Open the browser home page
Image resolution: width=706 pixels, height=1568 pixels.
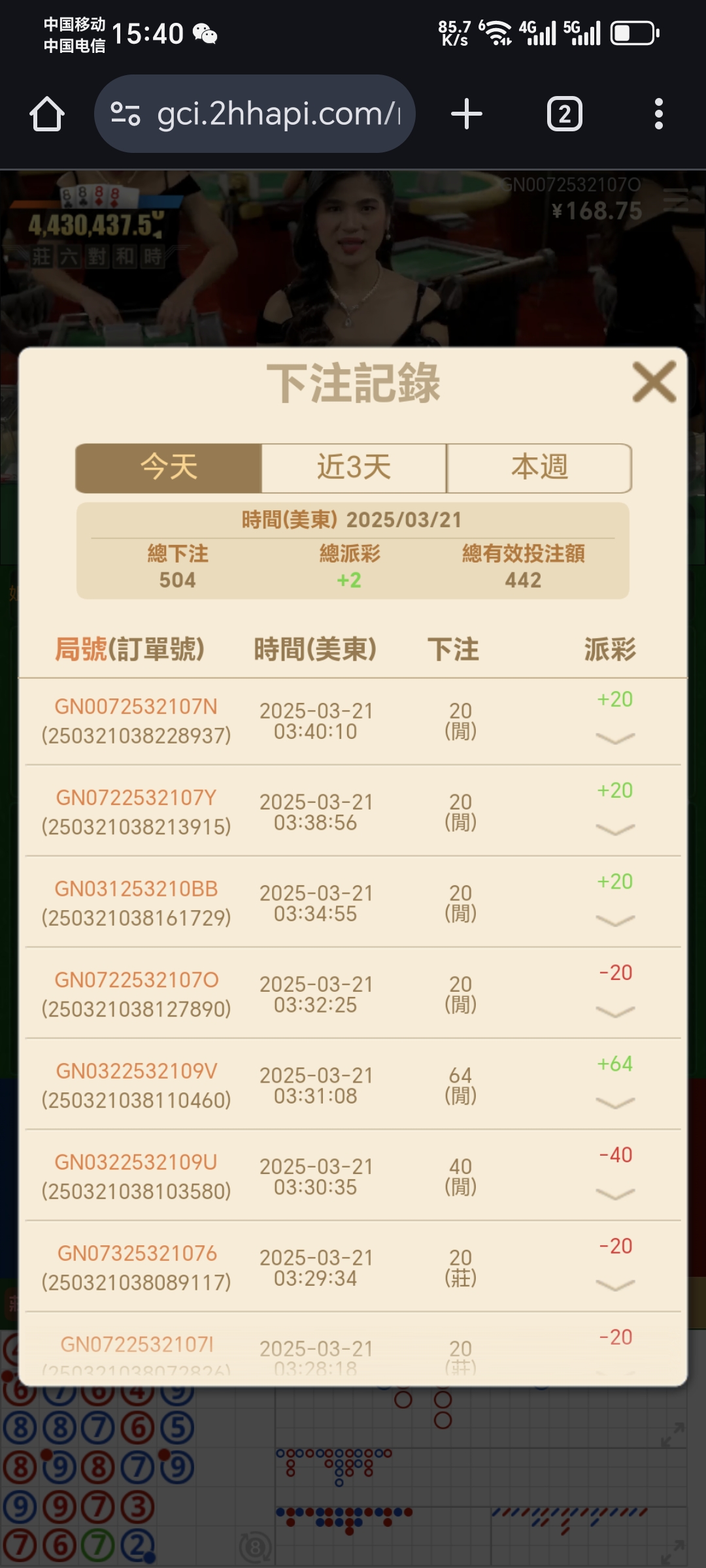click(47, 114)
